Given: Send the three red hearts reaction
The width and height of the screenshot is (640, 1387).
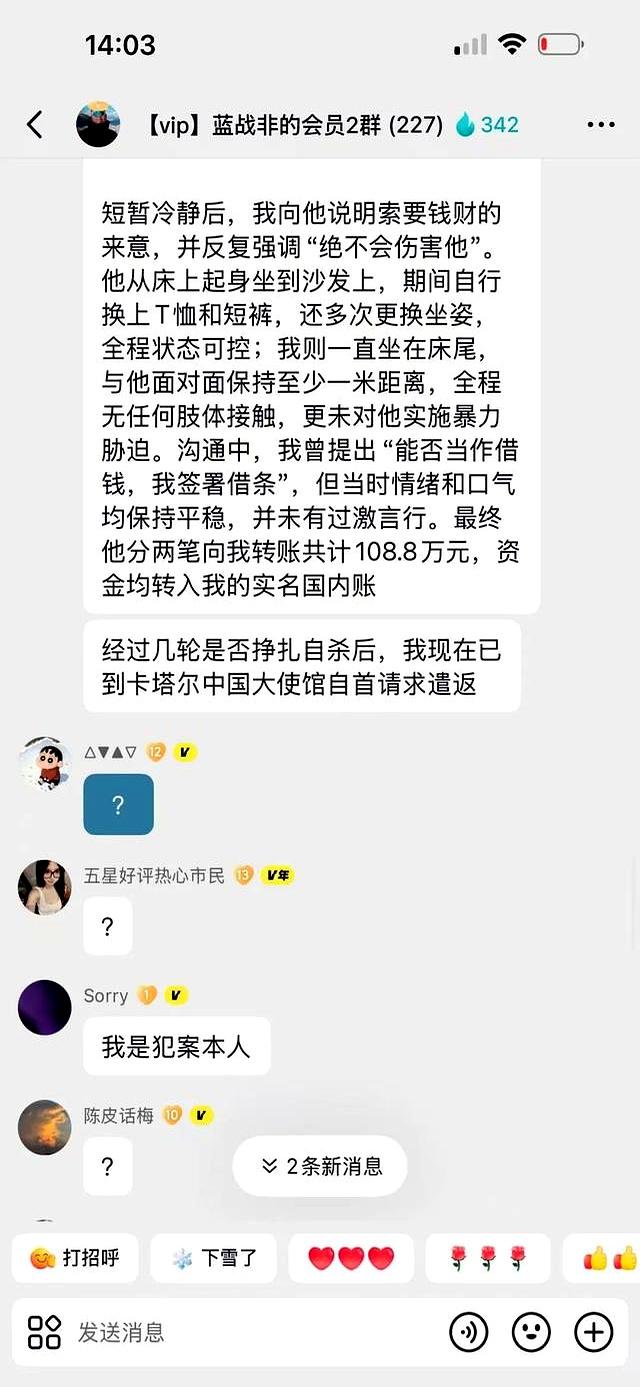Looking at the screenshot, I should point(351,1258).
